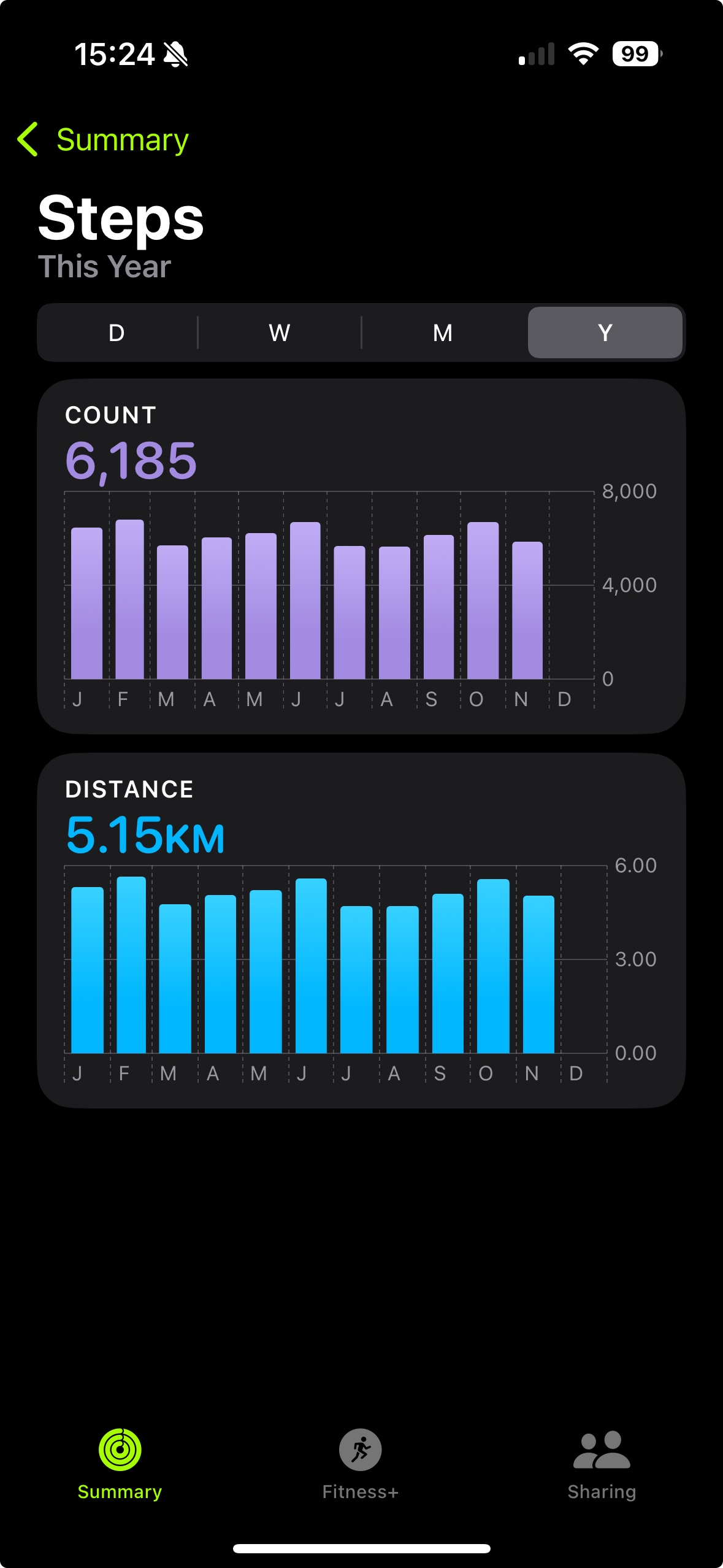Open the Sharing tab
723x1568 pixels.
602,1463
